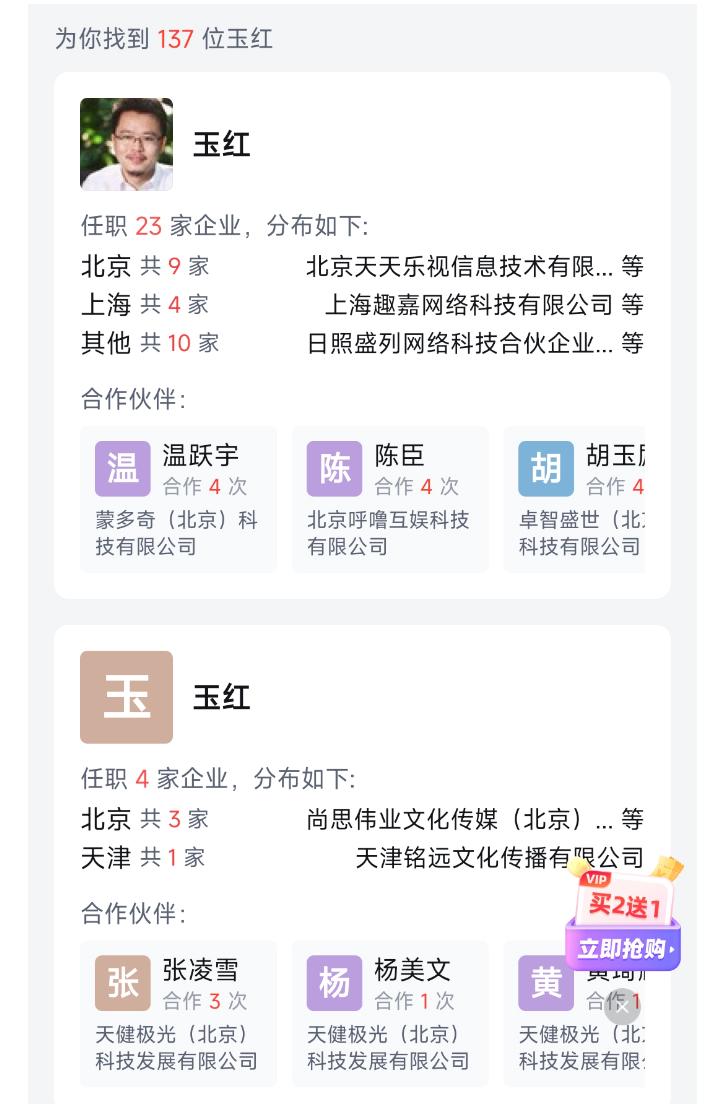
Task: View 上海 companies row 上海趣嘉网络科技
Action: click(x=361, y=305)
